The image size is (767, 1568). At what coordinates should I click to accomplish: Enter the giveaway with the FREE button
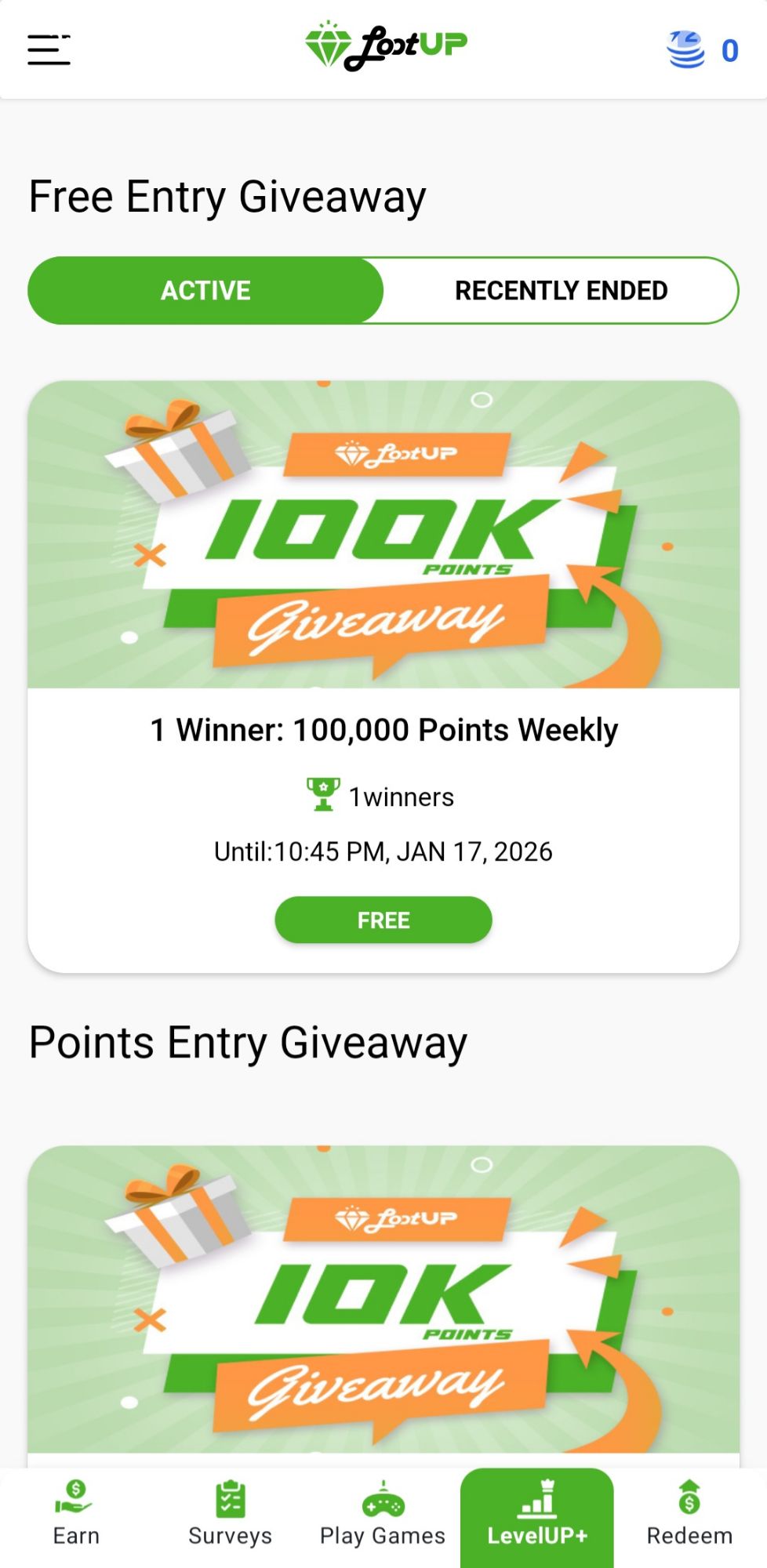click(383, 919)
